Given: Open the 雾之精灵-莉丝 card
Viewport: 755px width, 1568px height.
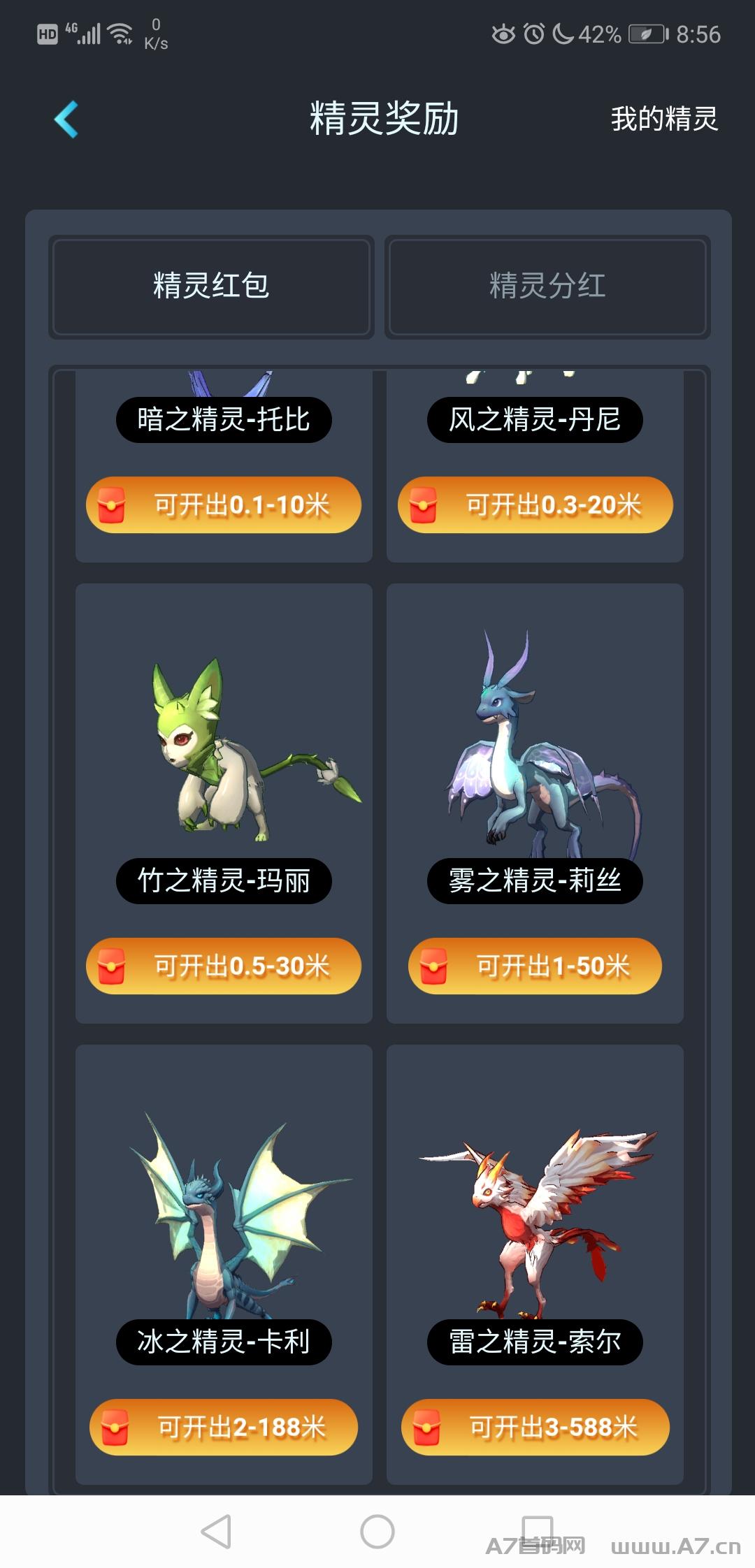Looking at the screenshot, I should coord(535,804).
